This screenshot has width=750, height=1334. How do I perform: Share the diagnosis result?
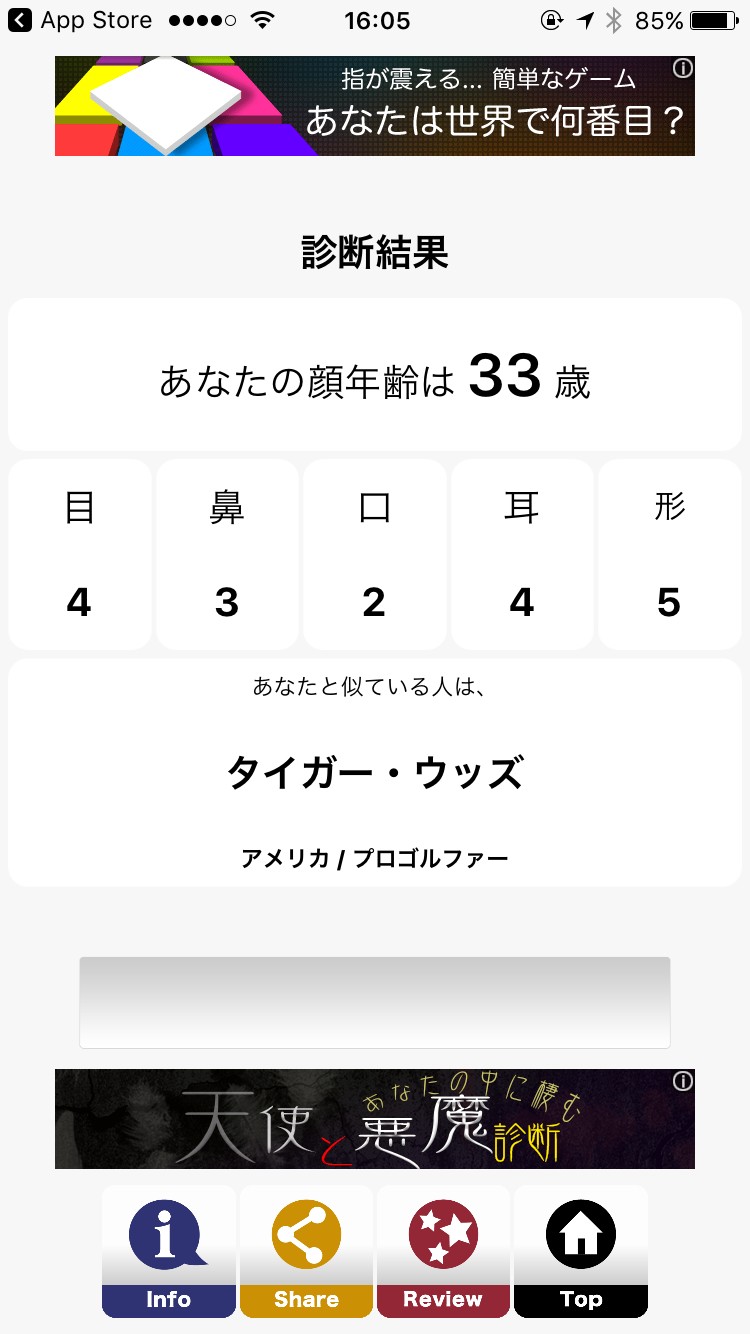point(306,1251)
